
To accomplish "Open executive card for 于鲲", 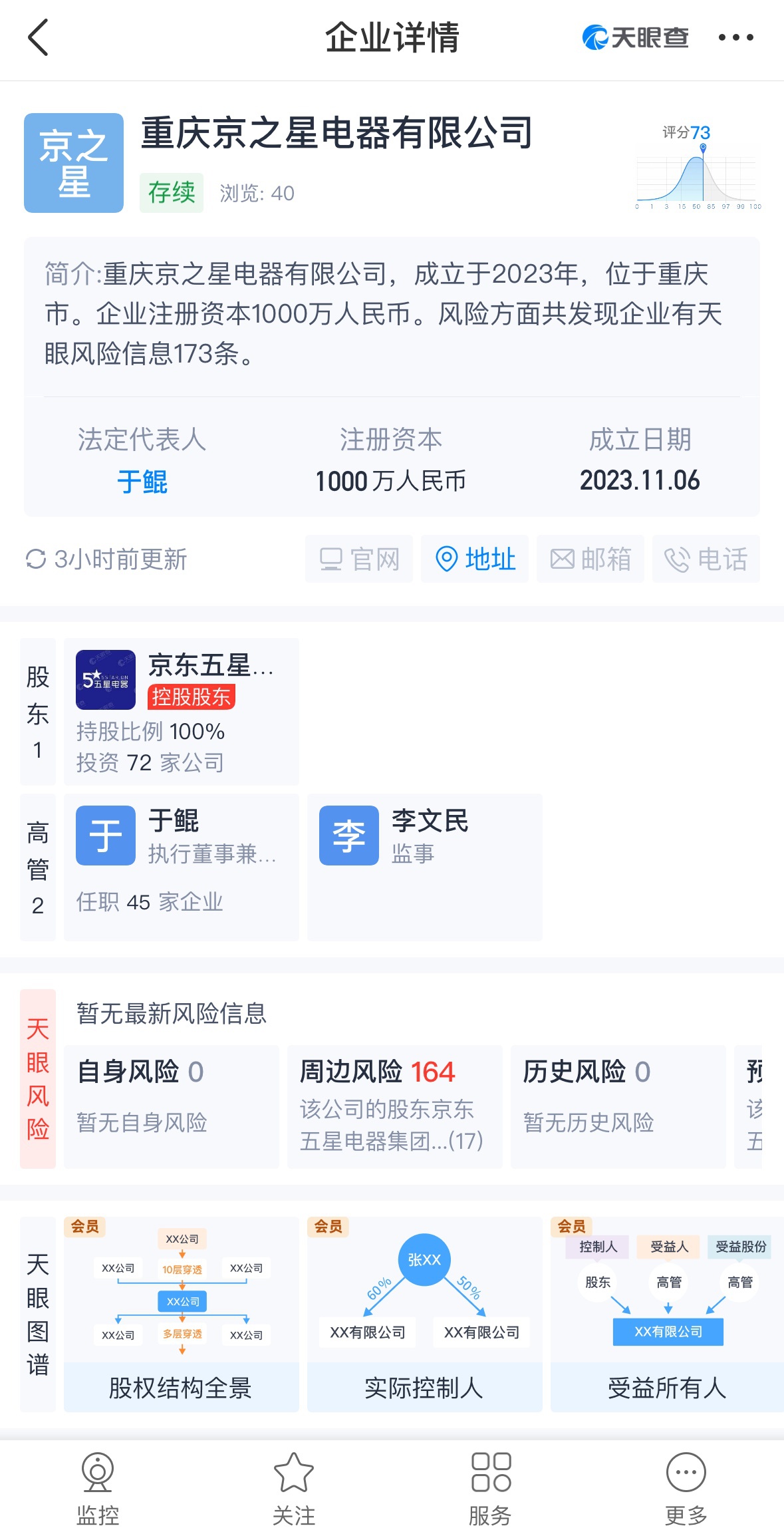I will [x=182, y=867].
